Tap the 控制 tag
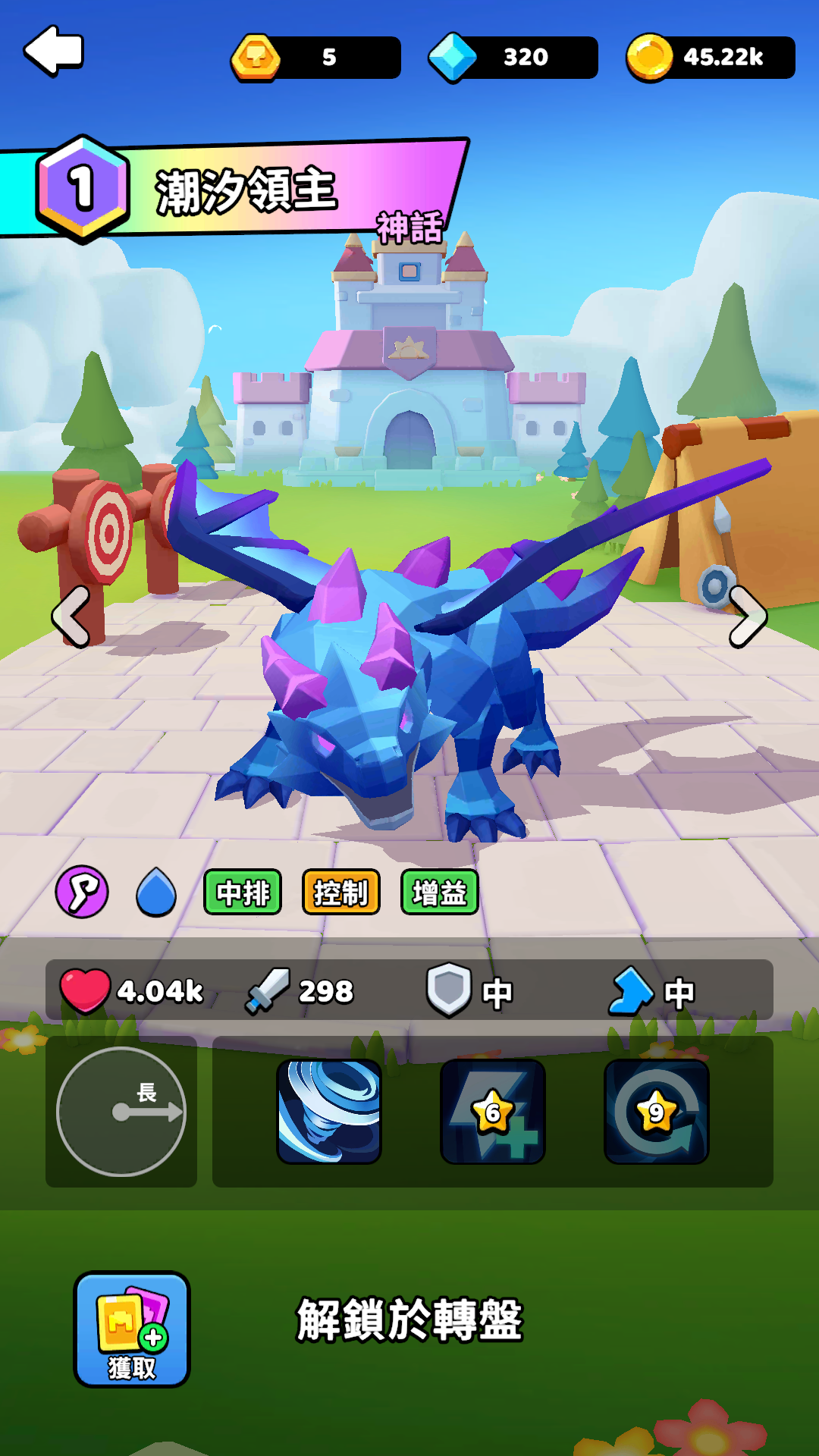819x1456 pixels. coord(341,893)
